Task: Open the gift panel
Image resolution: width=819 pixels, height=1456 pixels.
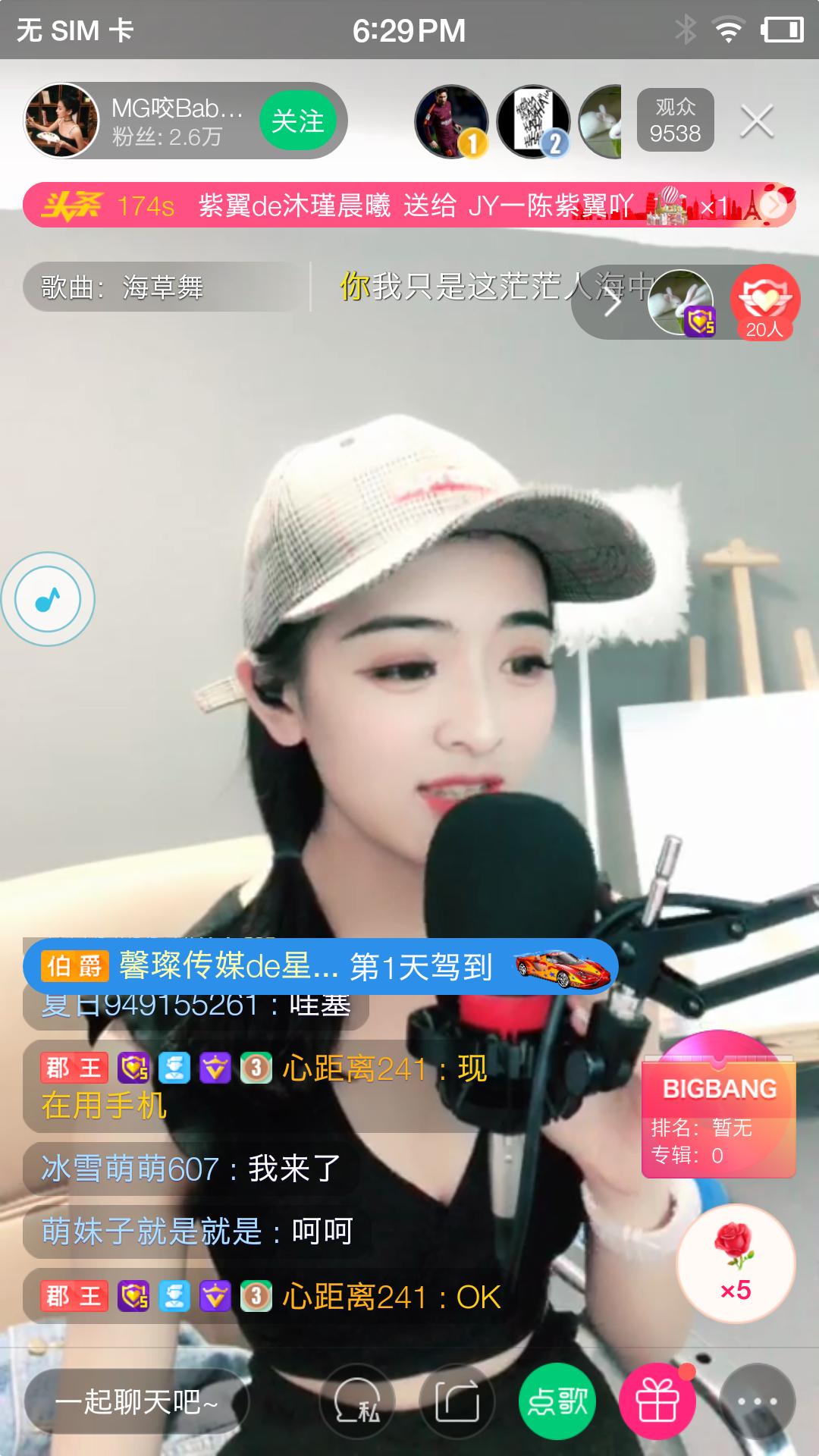Action: click(x=657, y=1401)
